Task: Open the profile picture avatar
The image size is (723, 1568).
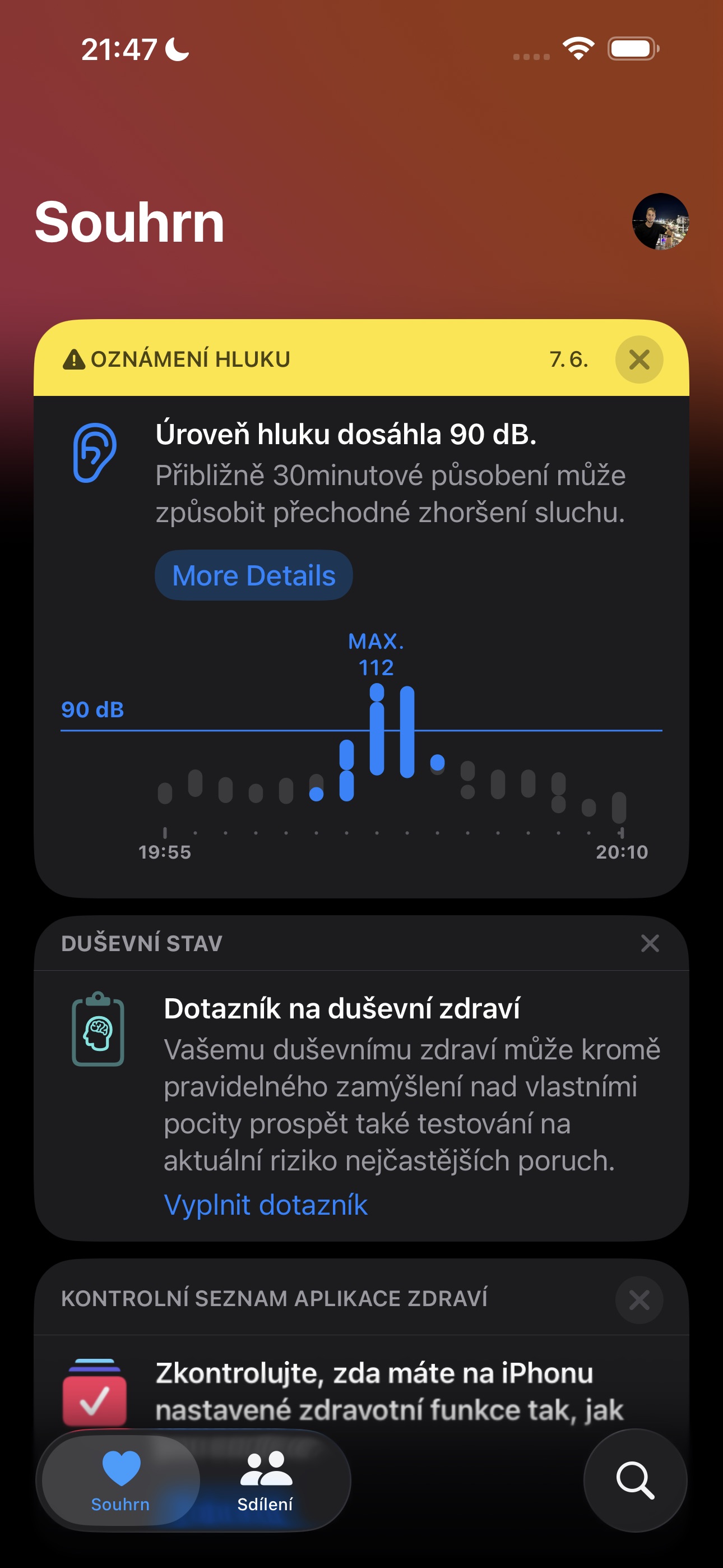Action: pos(660,222)
